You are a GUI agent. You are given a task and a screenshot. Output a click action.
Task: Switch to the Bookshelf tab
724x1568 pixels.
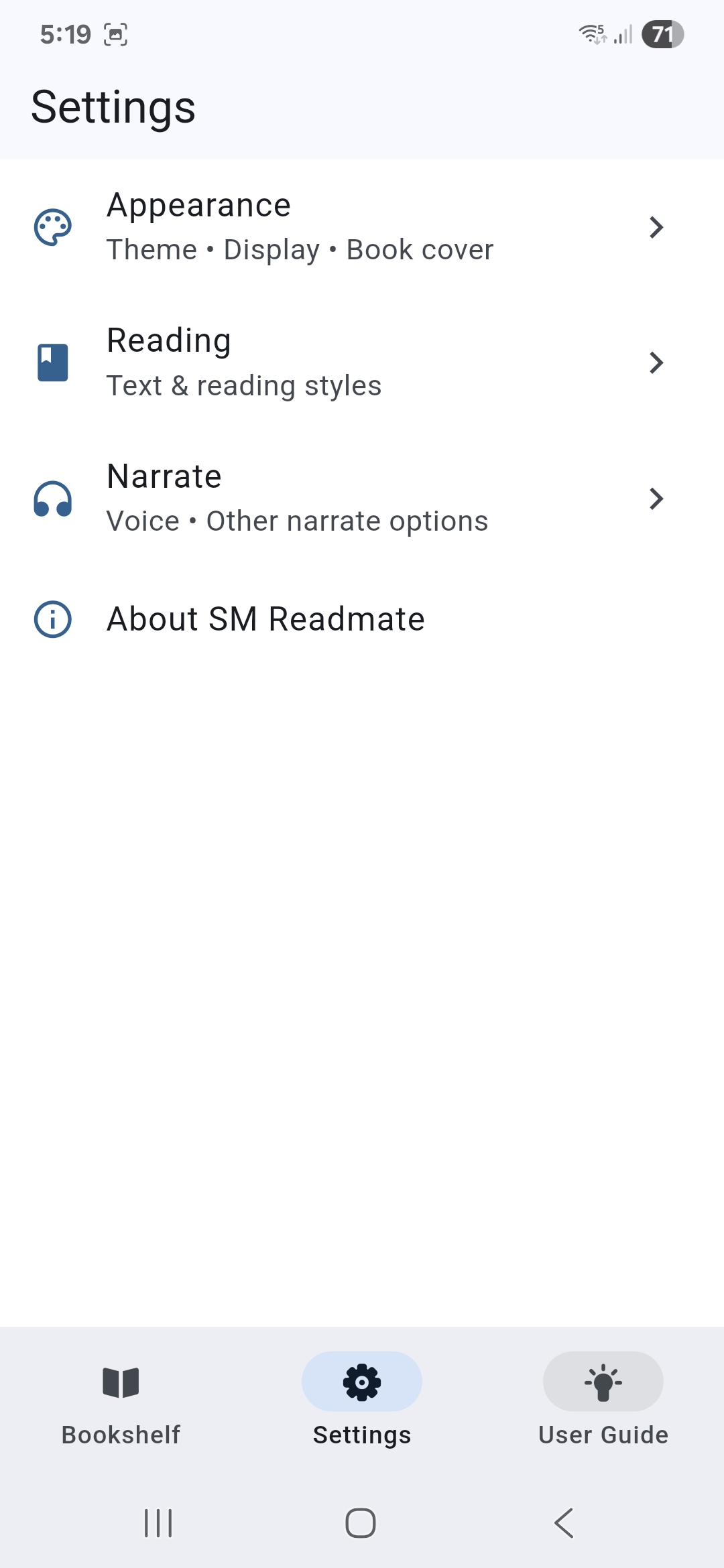[x=120, y=1407]
